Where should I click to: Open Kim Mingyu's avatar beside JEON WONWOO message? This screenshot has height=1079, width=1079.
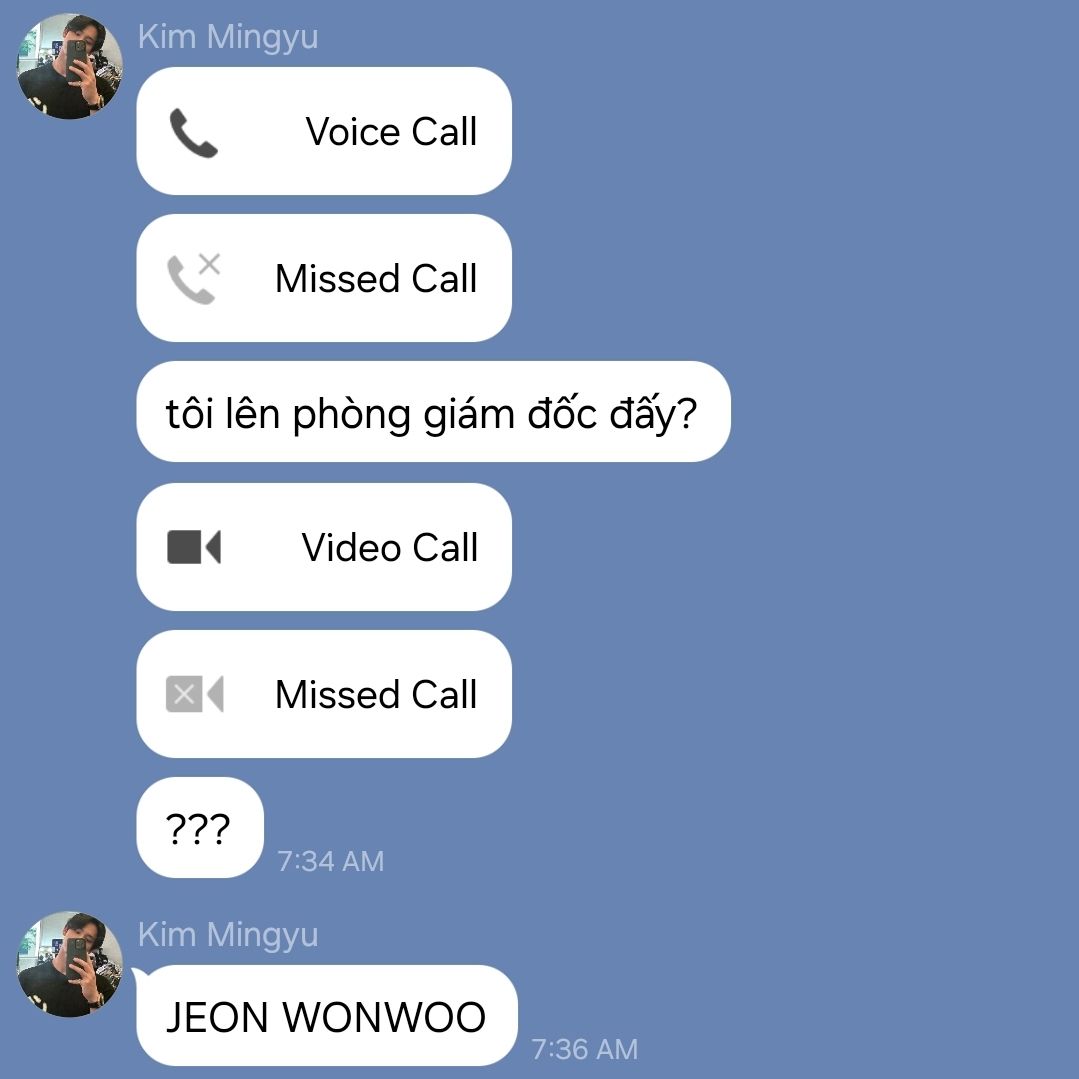(x=69, y=964)
